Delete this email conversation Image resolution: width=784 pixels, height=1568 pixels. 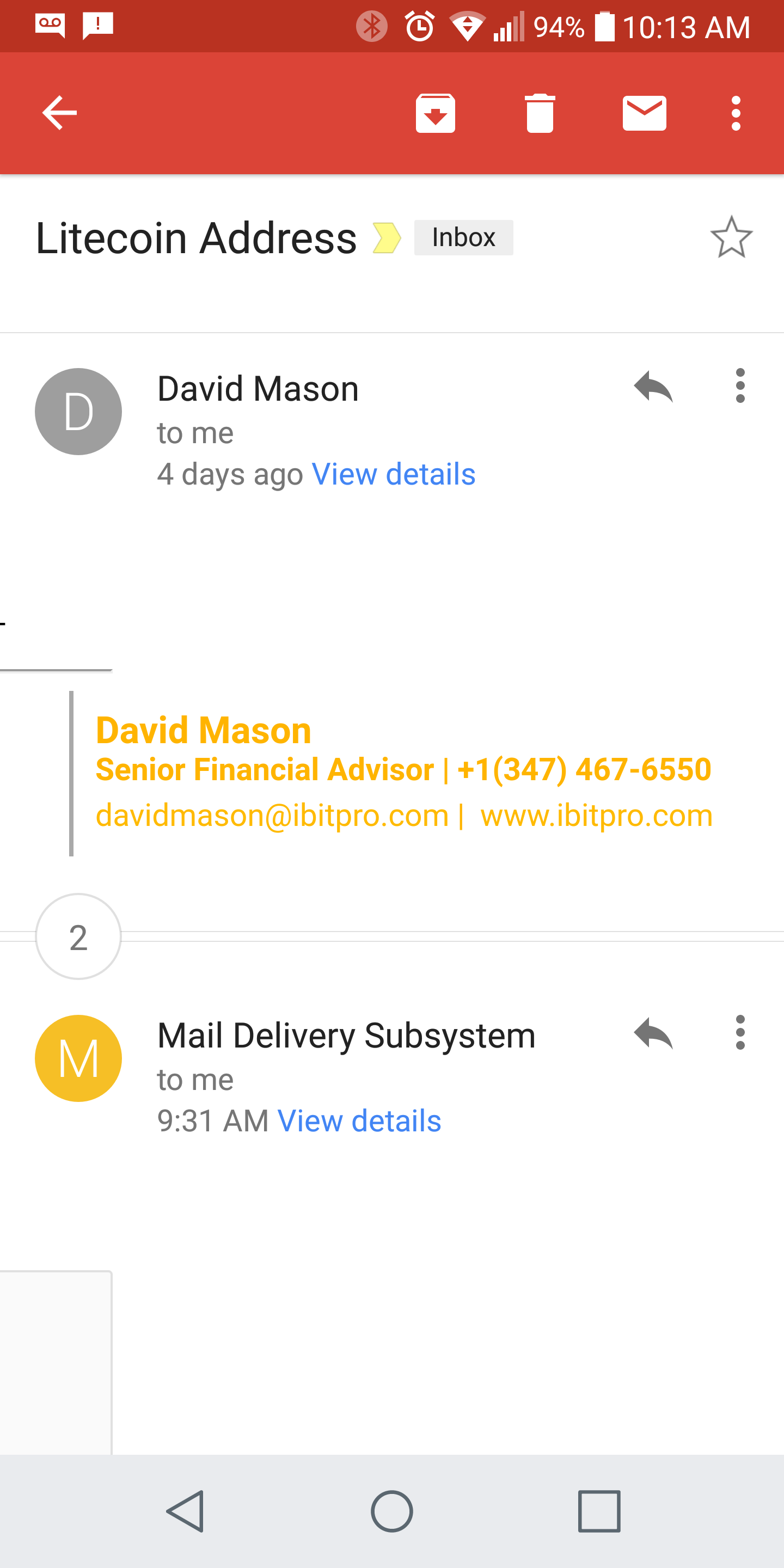(x=540, y=113)
